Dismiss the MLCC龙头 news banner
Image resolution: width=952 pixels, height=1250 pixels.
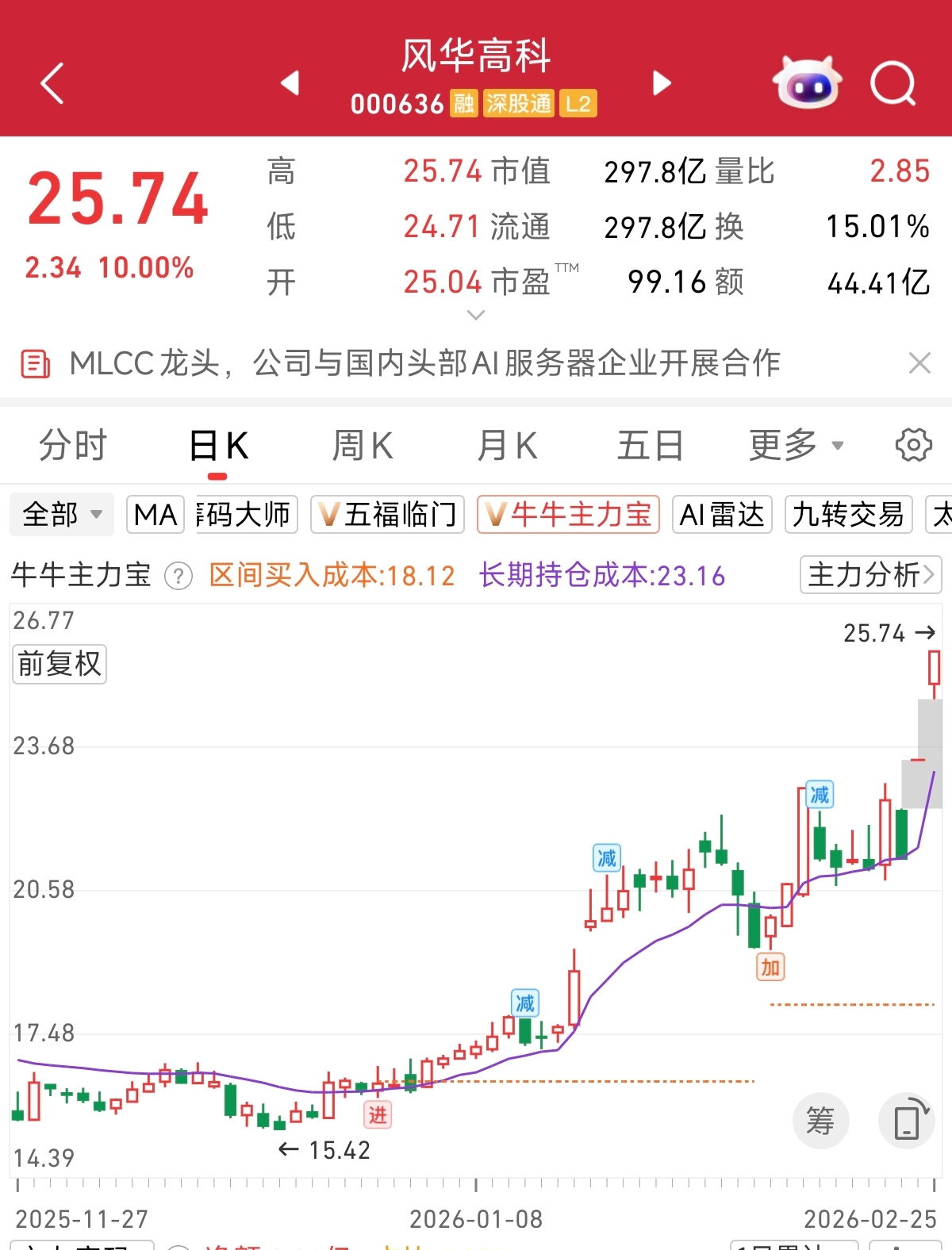point(919,363)
